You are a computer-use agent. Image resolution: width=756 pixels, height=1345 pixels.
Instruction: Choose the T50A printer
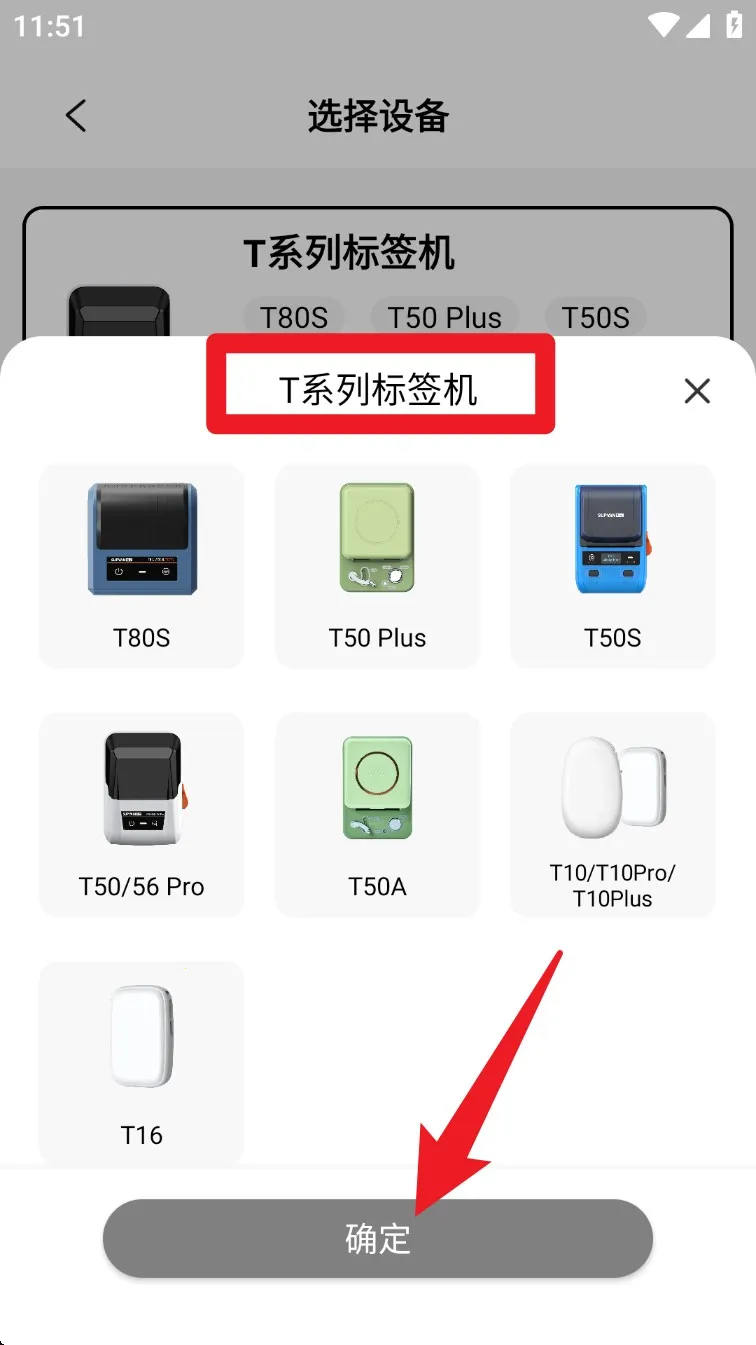pyautogui.click(x=377, y=814)
